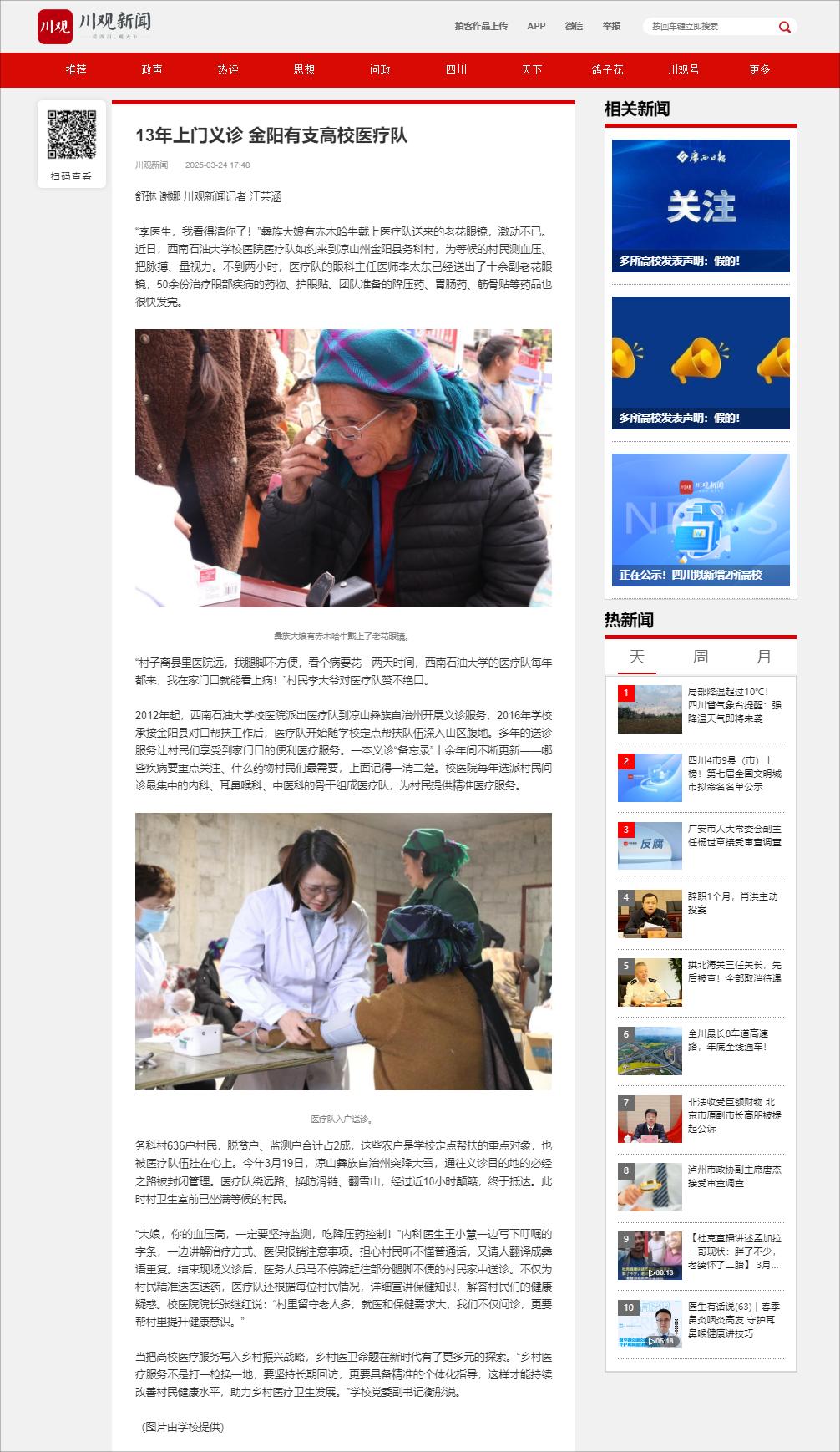Tap the search magnifier icon
The width and height of the screenshot is (840, 1452).
pyautogui.click(x=784, y=27)
